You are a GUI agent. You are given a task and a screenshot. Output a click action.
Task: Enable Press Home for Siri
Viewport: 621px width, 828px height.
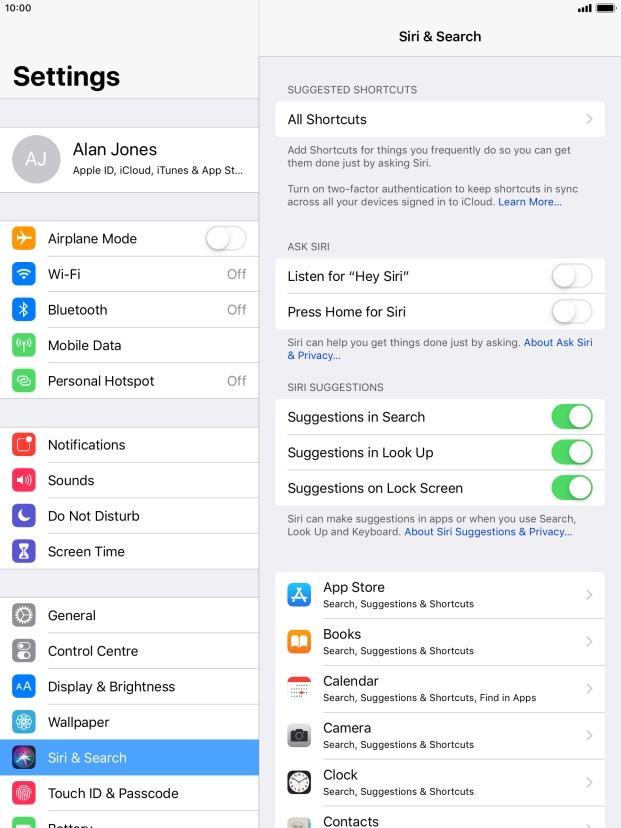pyautogui.click(x=571, y=312)
